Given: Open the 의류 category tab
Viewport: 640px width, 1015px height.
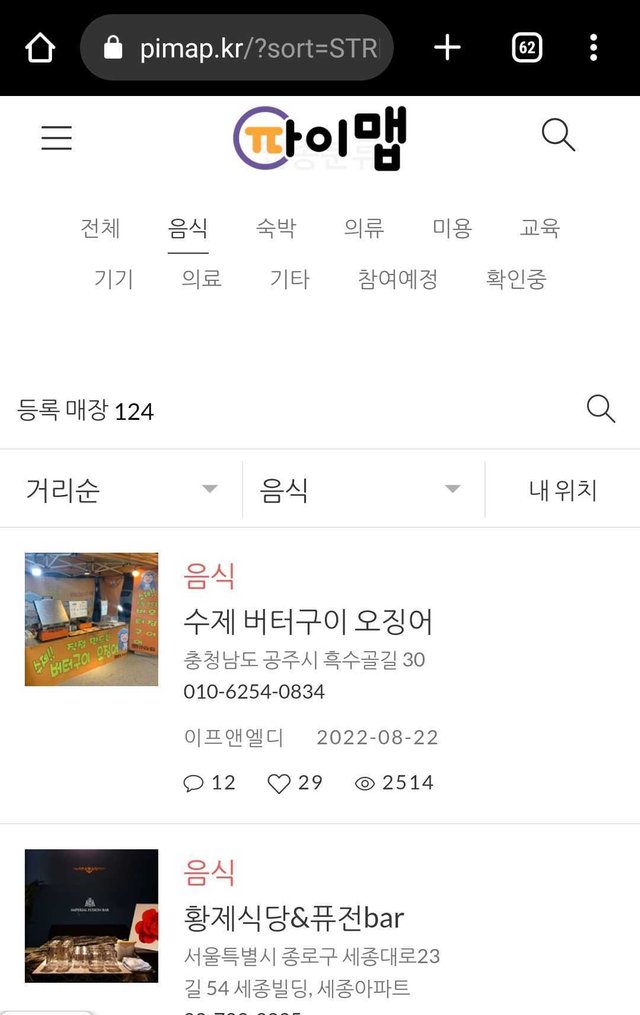Looking at the screenshot, I should (x=364, y=228).
